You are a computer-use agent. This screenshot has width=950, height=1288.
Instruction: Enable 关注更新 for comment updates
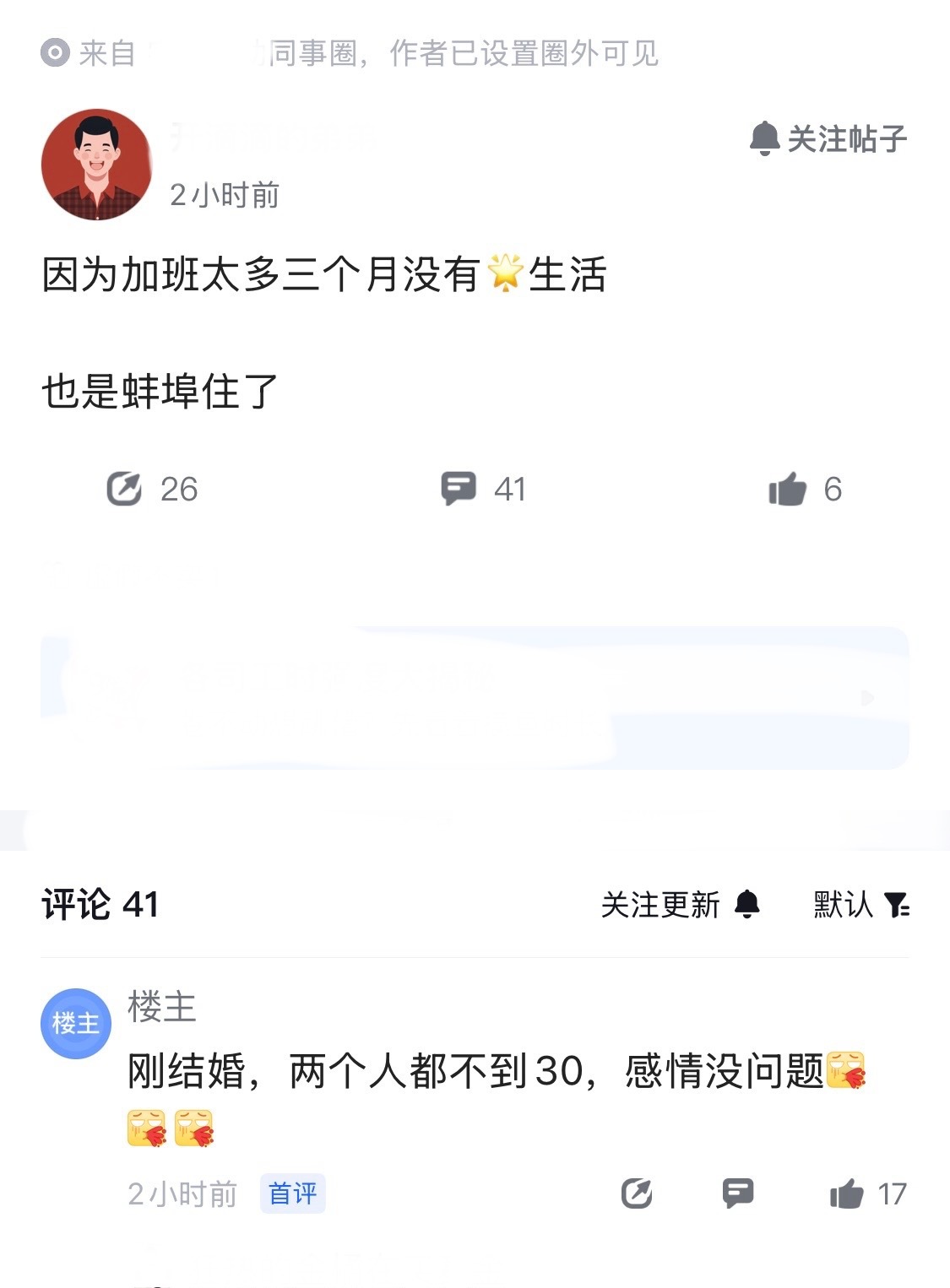[659, 906]
